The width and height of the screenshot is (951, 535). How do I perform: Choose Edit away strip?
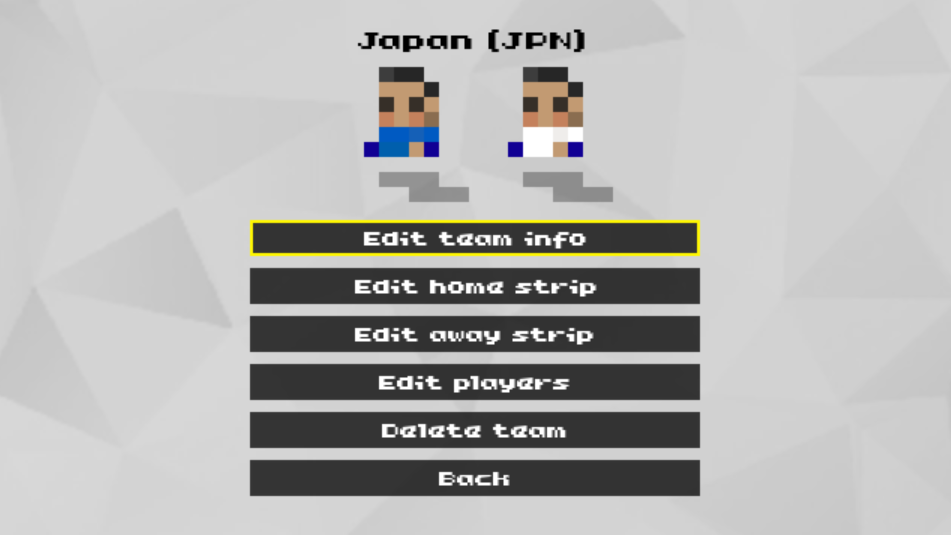pyautogui.click(x=474, y=335)
